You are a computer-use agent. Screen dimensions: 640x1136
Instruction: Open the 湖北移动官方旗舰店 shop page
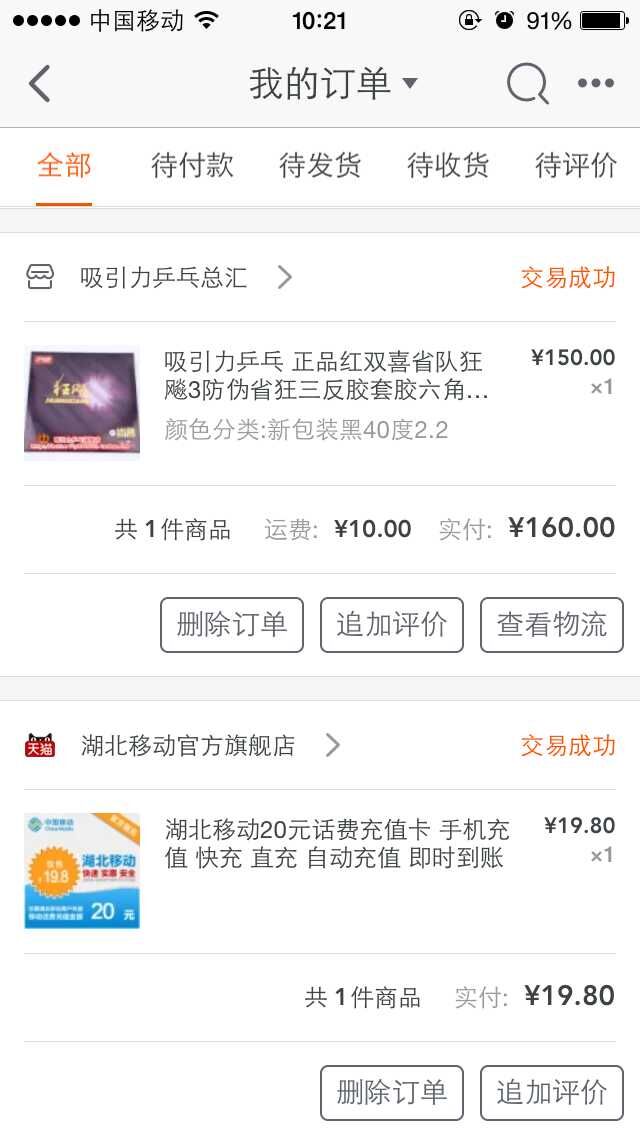188,745
